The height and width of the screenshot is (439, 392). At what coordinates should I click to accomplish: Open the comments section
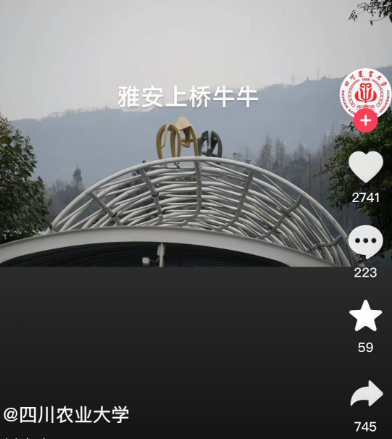(x=366, y=242)
